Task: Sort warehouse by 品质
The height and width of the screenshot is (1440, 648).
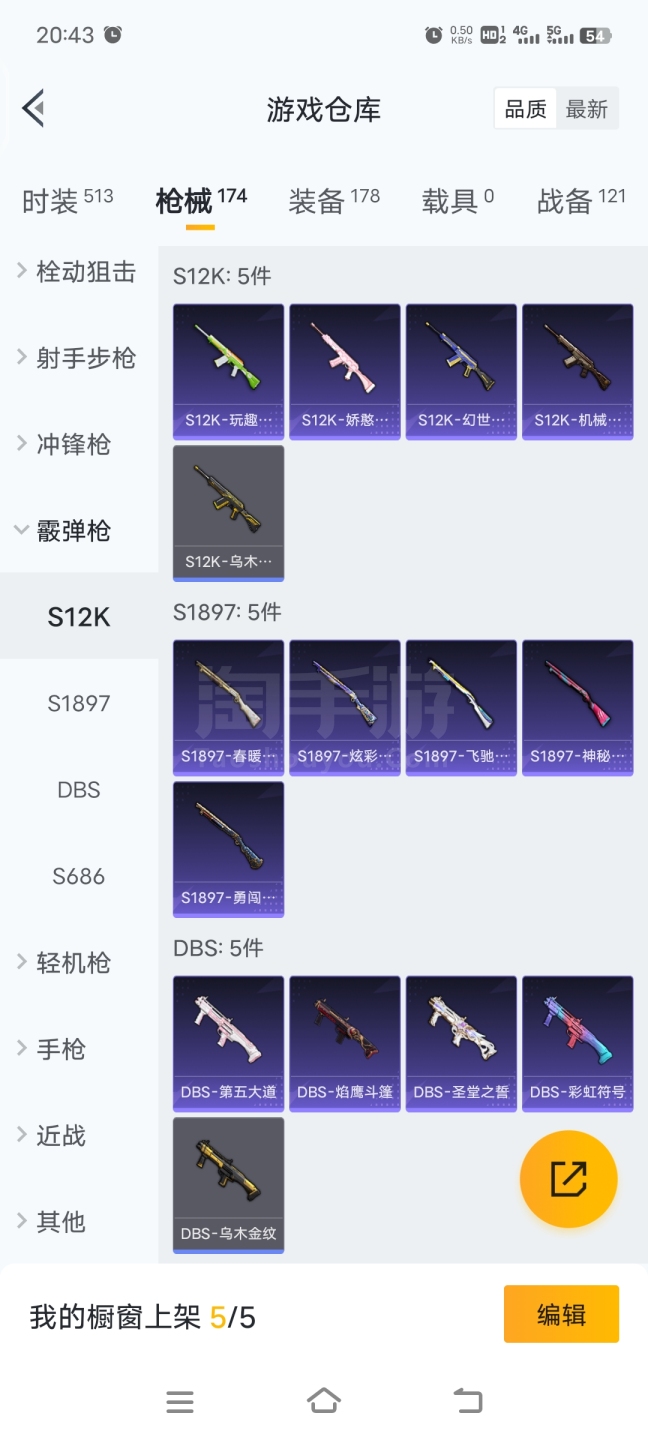Action: click(x=526, y=109)
